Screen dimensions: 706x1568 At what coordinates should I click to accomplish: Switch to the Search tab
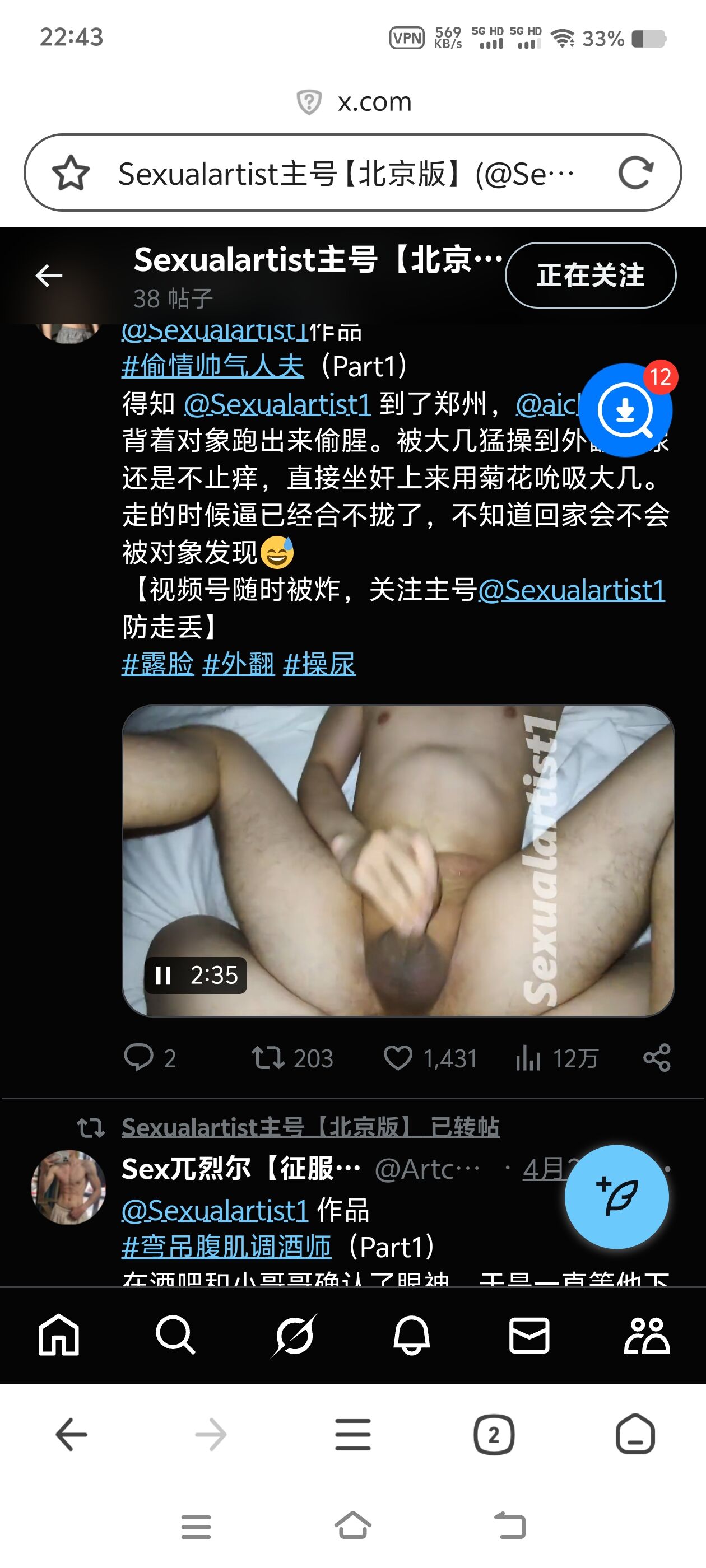click(175, 1334)
